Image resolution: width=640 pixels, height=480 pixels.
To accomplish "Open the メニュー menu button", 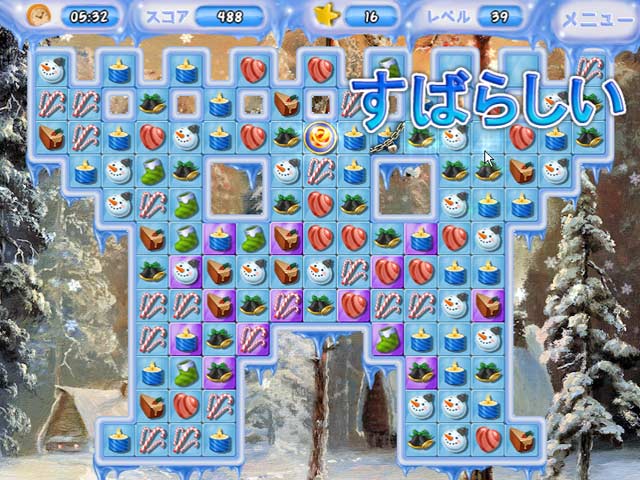I will [595, 19].
